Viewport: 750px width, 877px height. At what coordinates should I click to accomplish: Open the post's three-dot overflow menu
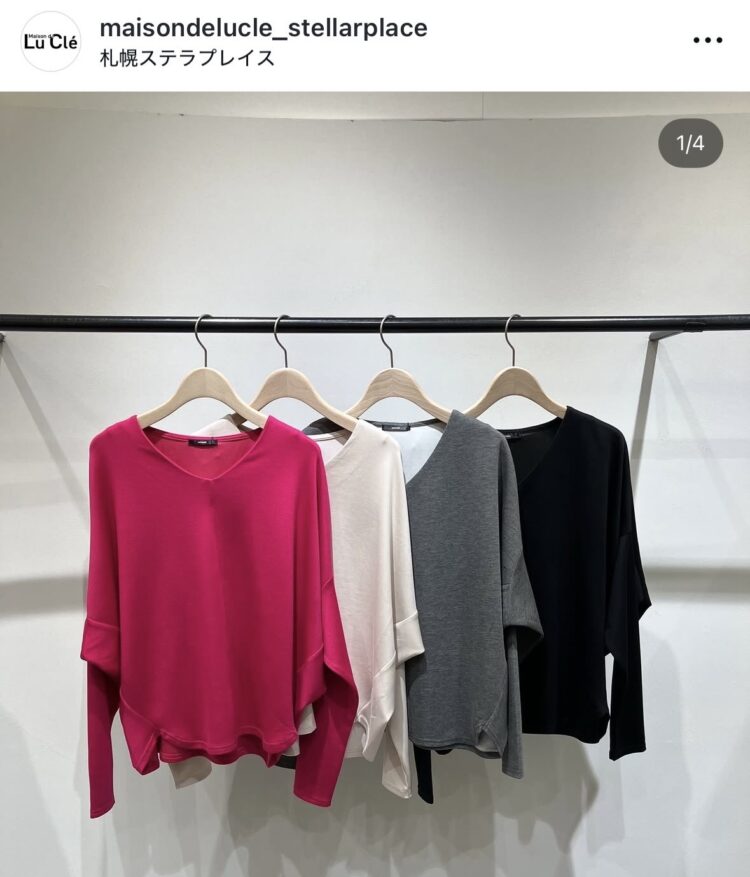[x=707, y=41]
